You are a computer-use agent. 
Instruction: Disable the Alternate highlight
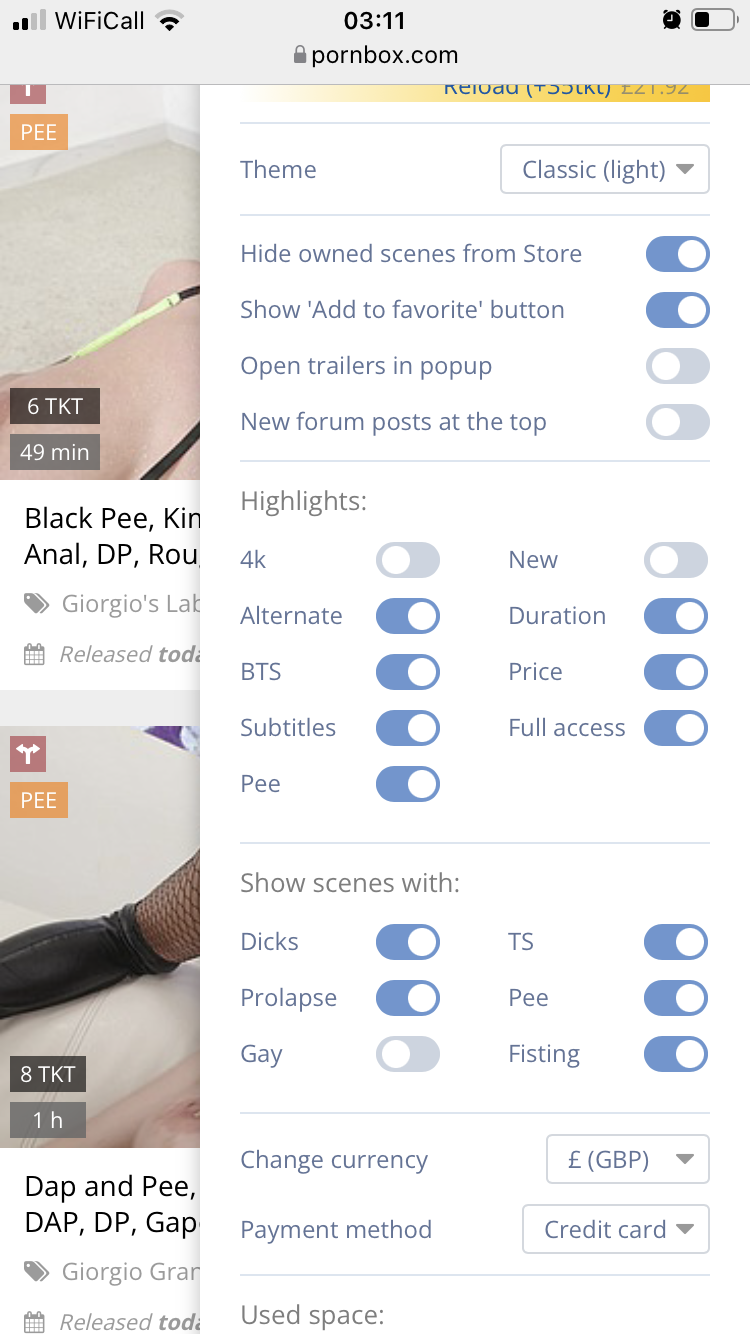(x=407, y=616)
